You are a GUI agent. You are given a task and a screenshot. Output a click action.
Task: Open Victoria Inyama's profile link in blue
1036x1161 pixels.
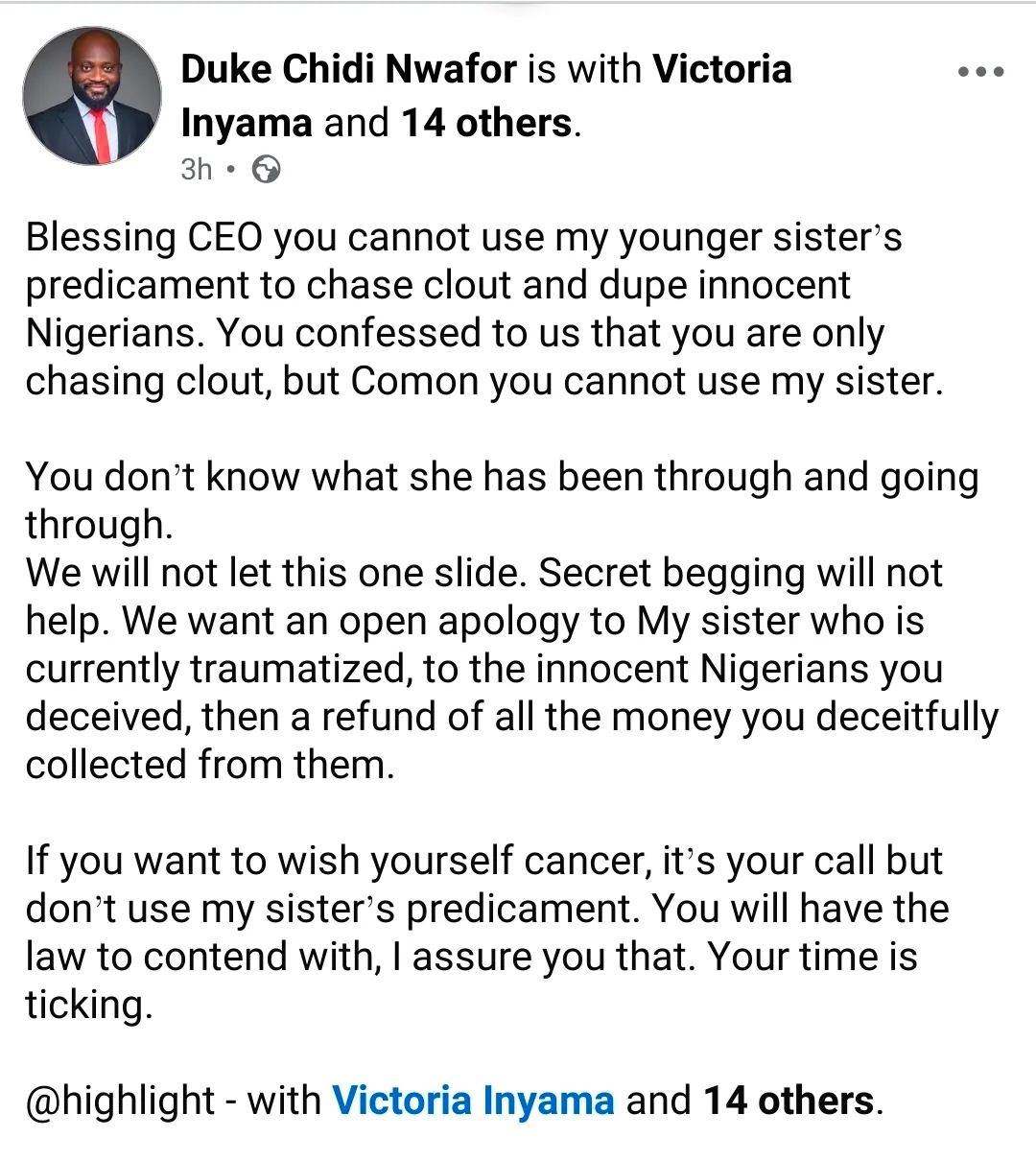point(473,1101)
